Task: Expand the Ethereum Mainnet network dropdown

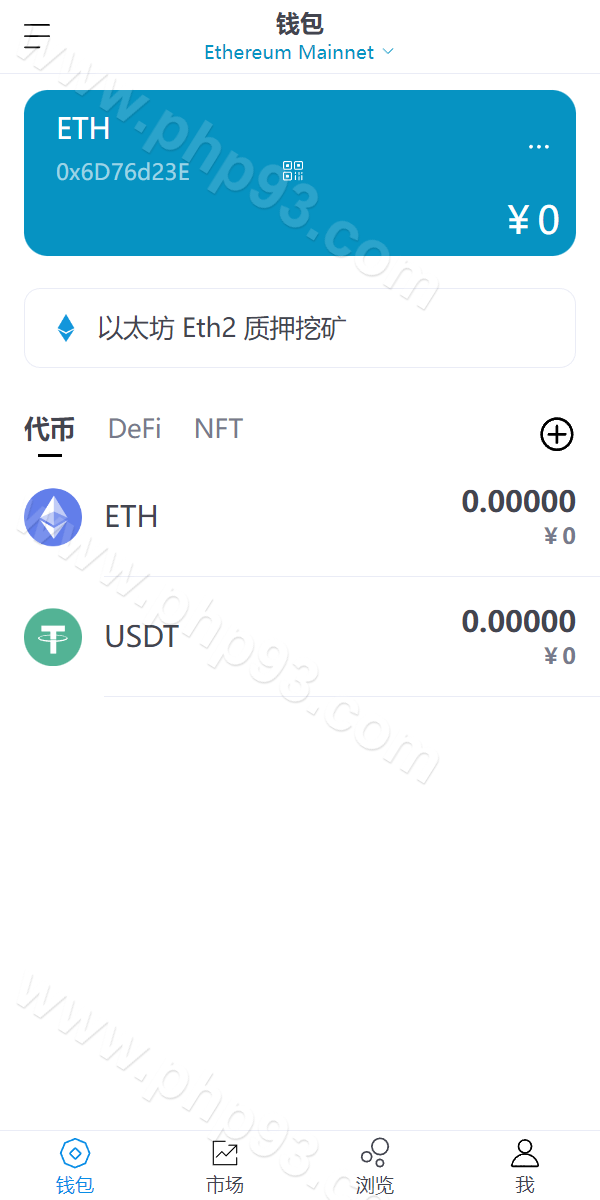Action: (299, 52)
